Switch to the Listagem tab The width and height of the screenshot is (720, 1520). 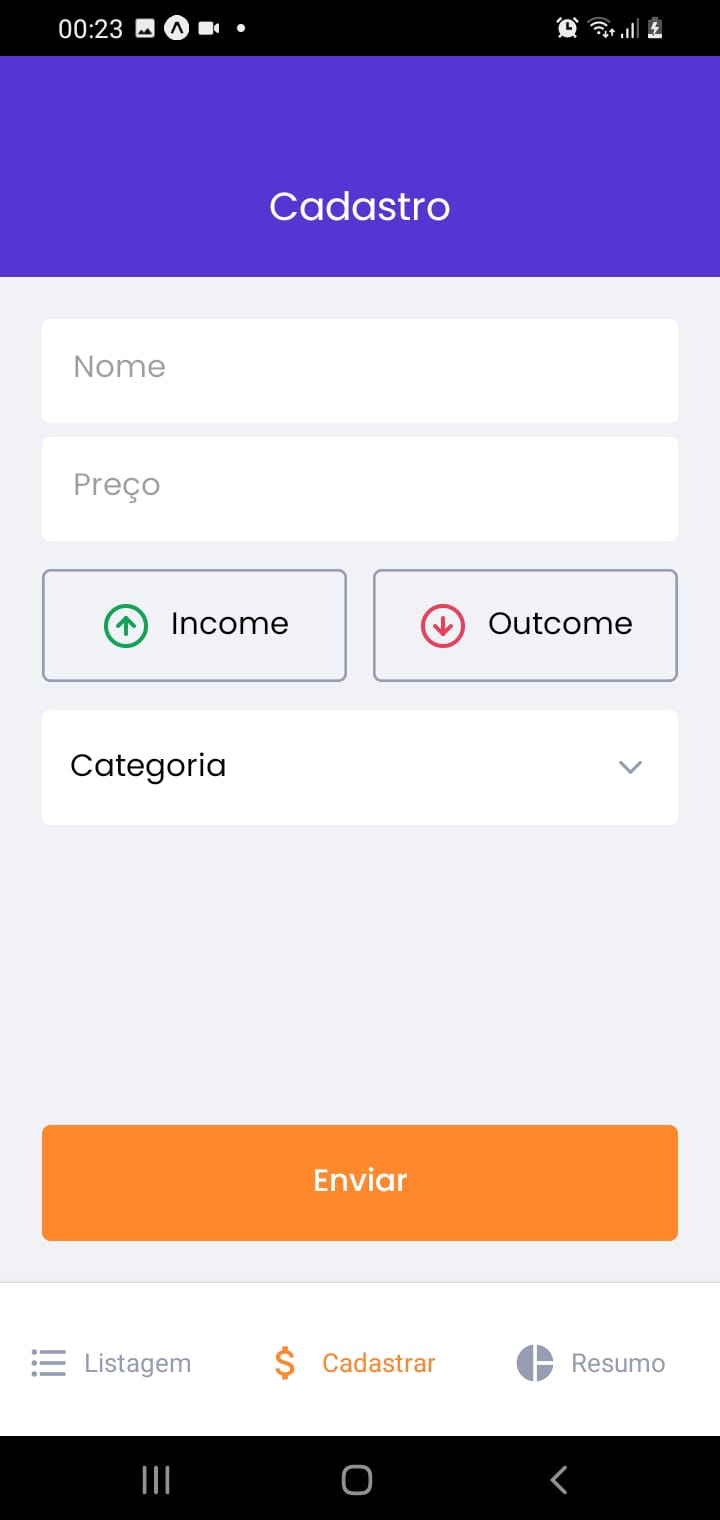click(x=110, y=1362)
